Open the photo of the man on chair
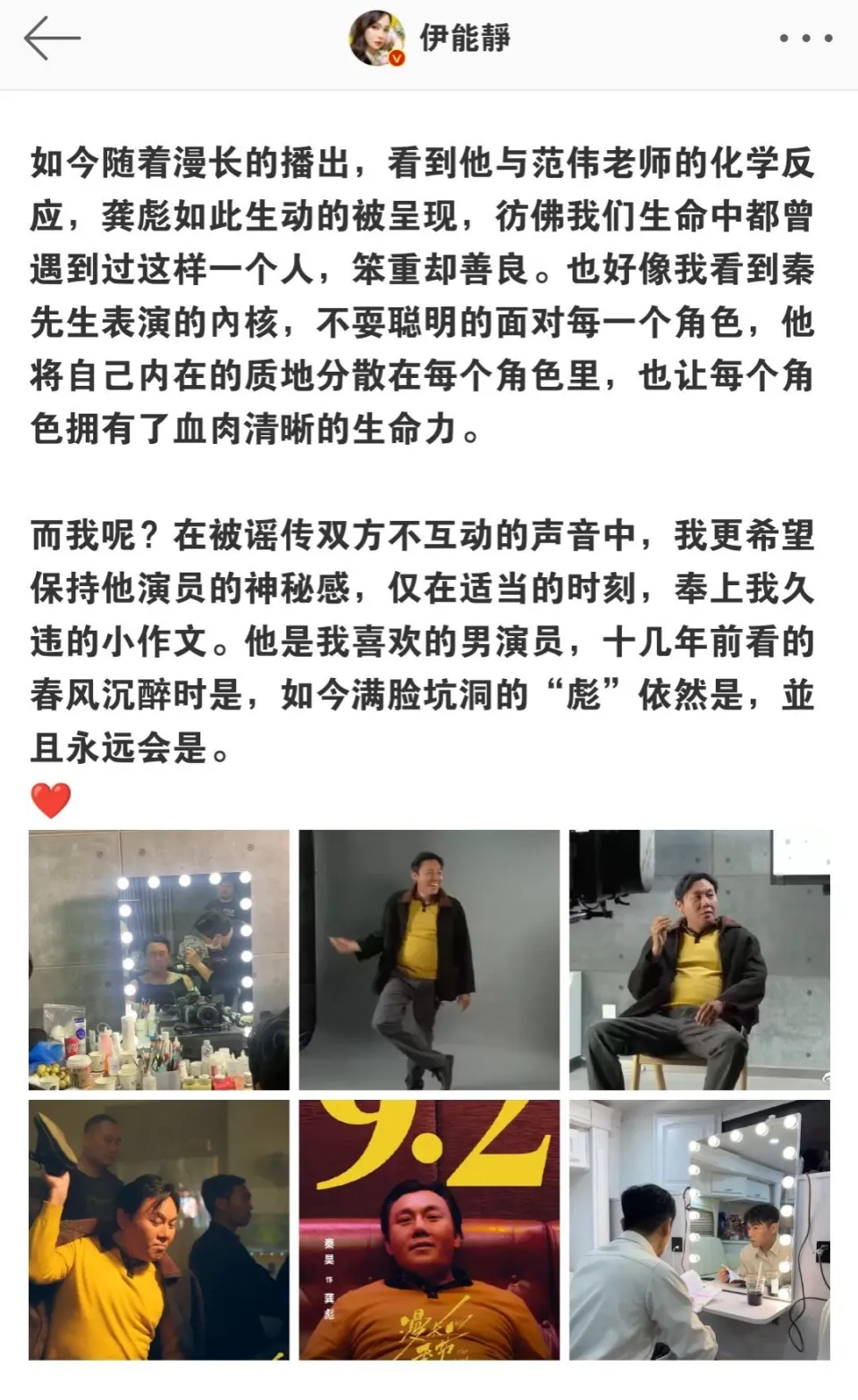This screenshot has width=858, height=1400. click(x=700, y=960)
